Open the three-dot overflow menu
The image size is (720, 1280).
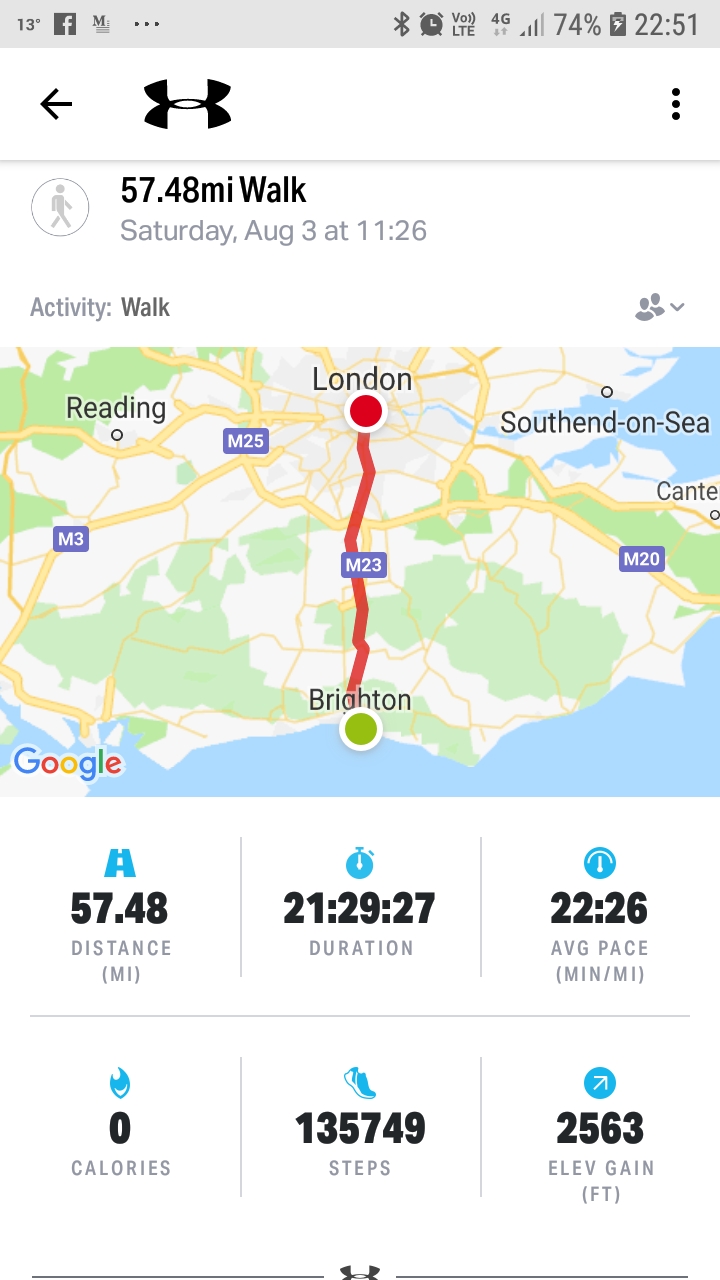pos(676,104)
